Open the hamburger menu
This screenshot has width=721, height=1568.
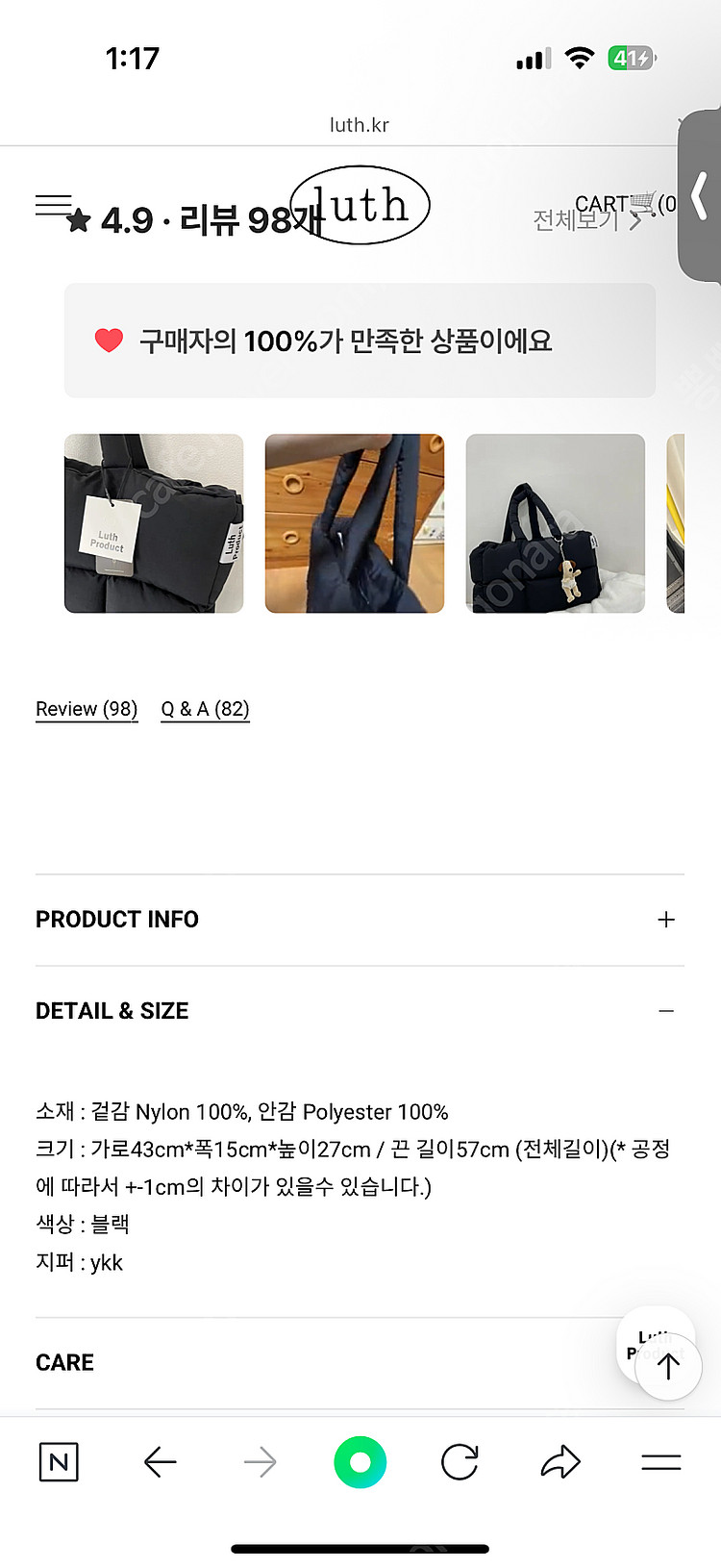click(x=53, y=205)
